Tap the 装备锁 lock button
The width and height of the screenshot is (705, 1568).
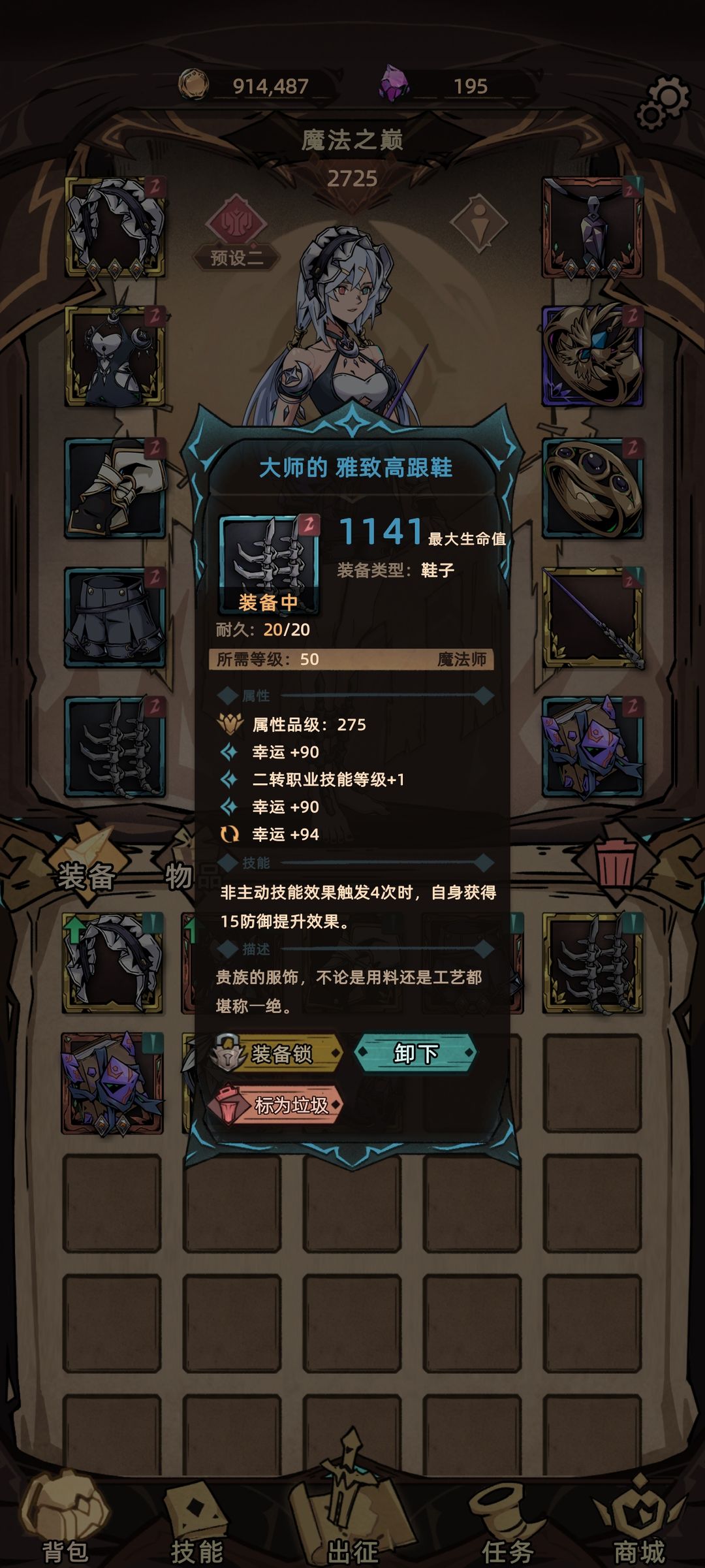[x=277, y=1053]
